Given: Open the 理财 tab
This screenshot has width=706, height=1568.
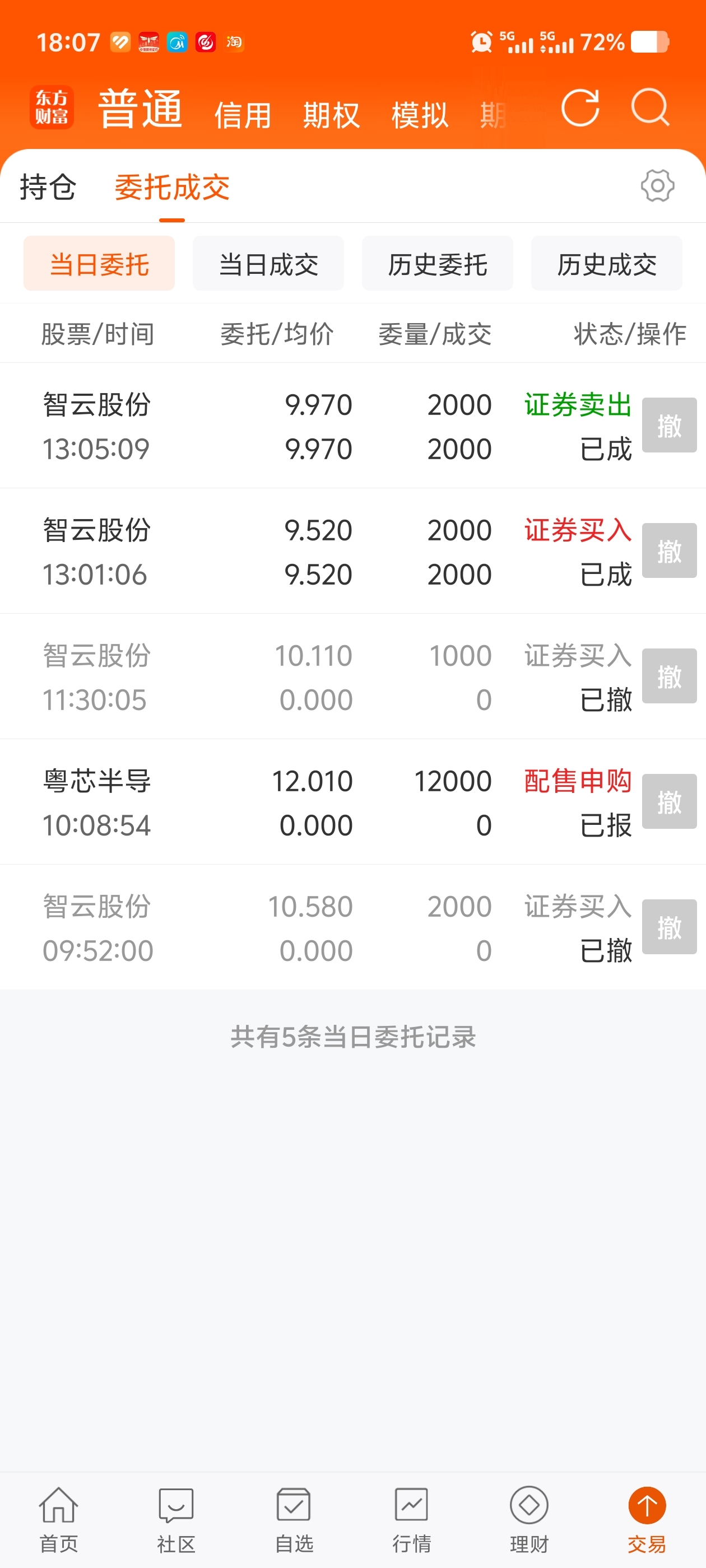Looking at the screenshot, I should click(x=529, y=1520).
